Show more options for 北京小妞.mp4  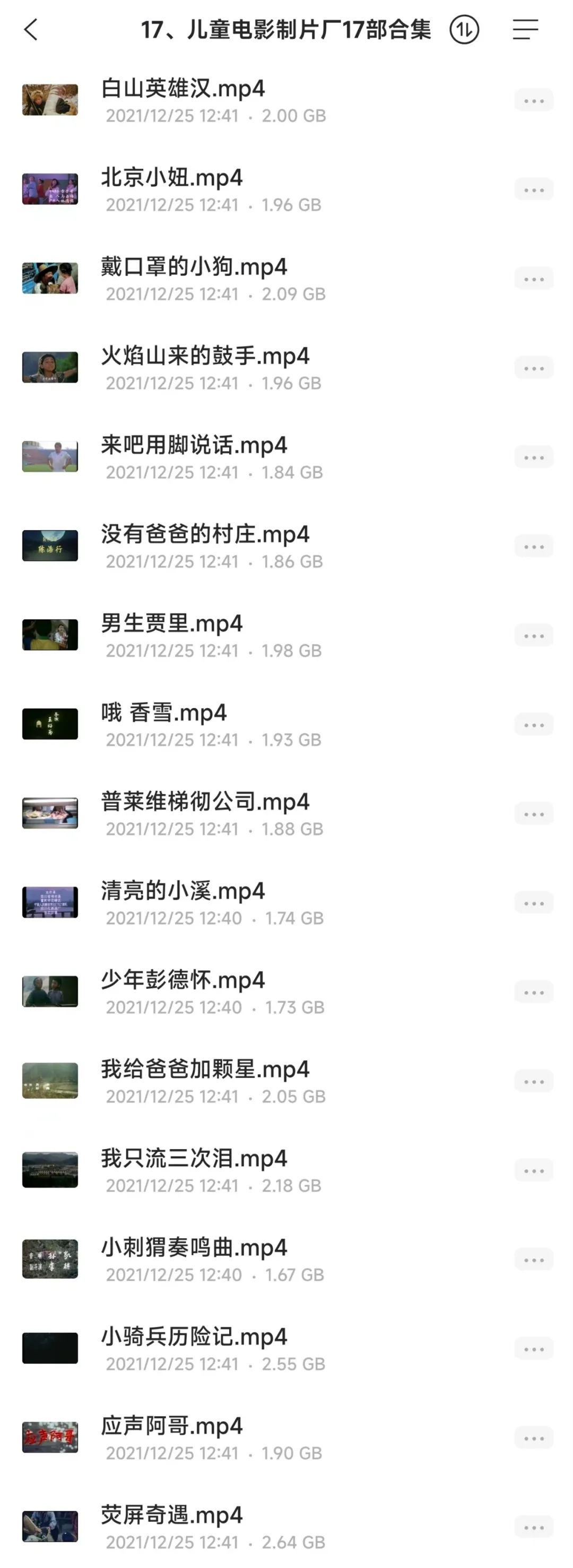[x=533, y=190]
